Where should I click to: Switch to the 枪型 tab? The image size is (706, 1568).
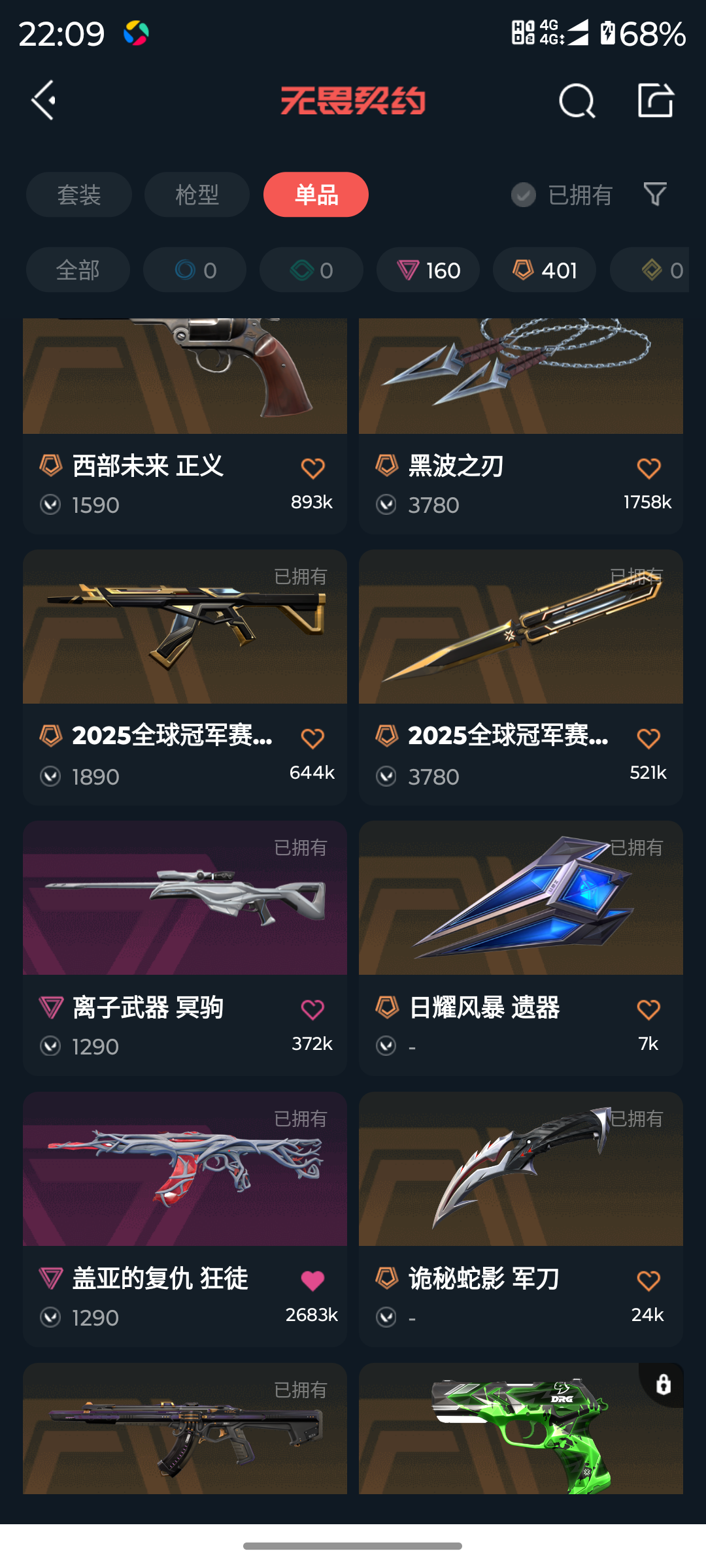tap(197, 195)
